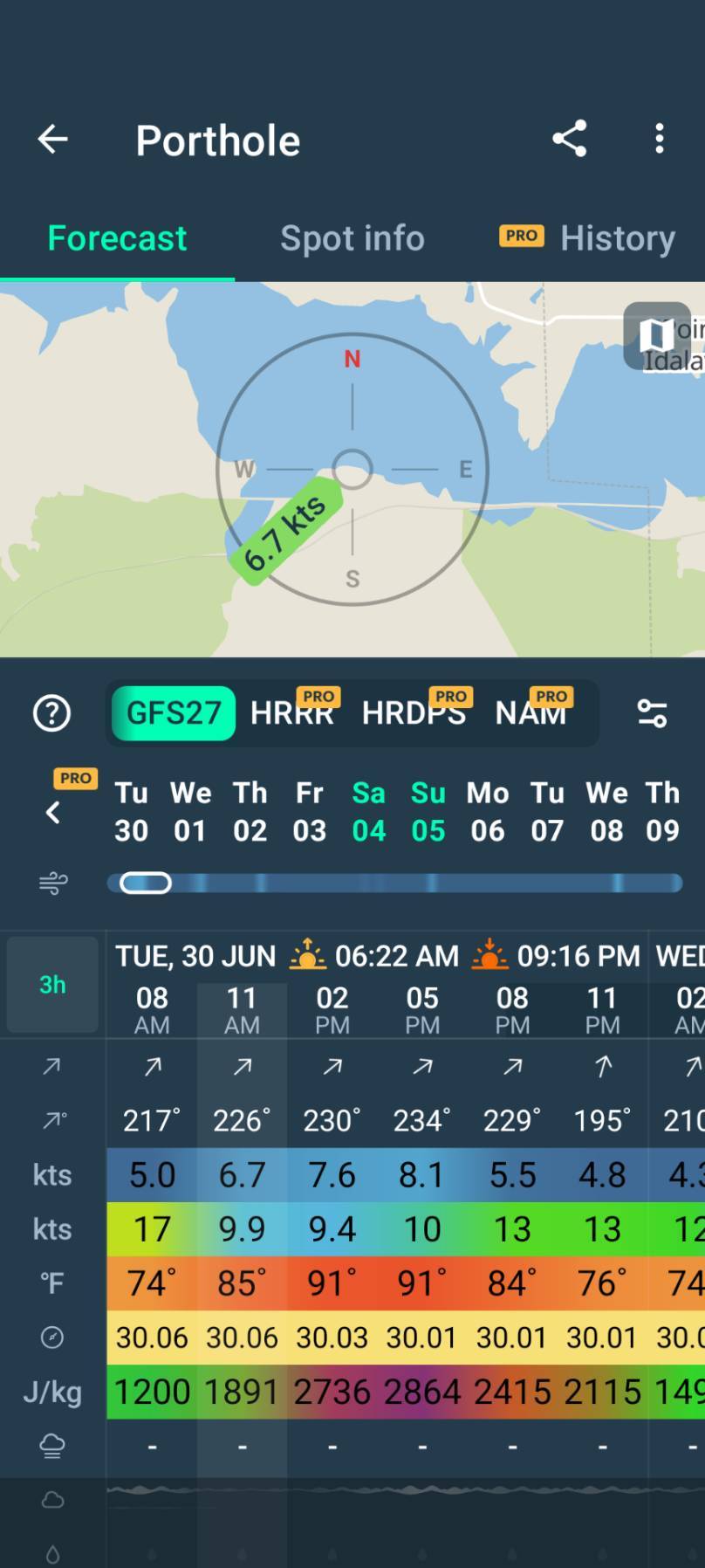Change the 3h time step
705x1568 pixels.
pyautogui.click(x=52, y=985)
